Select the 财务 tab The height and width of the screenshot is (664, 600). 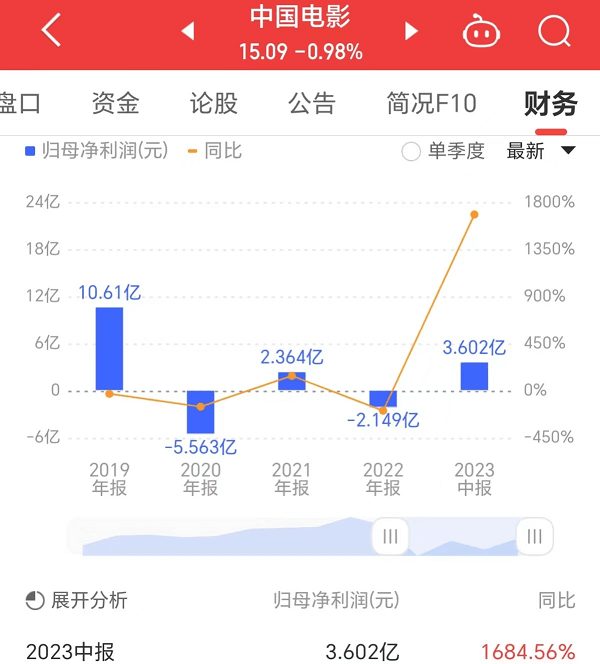[x=550, y=103]
